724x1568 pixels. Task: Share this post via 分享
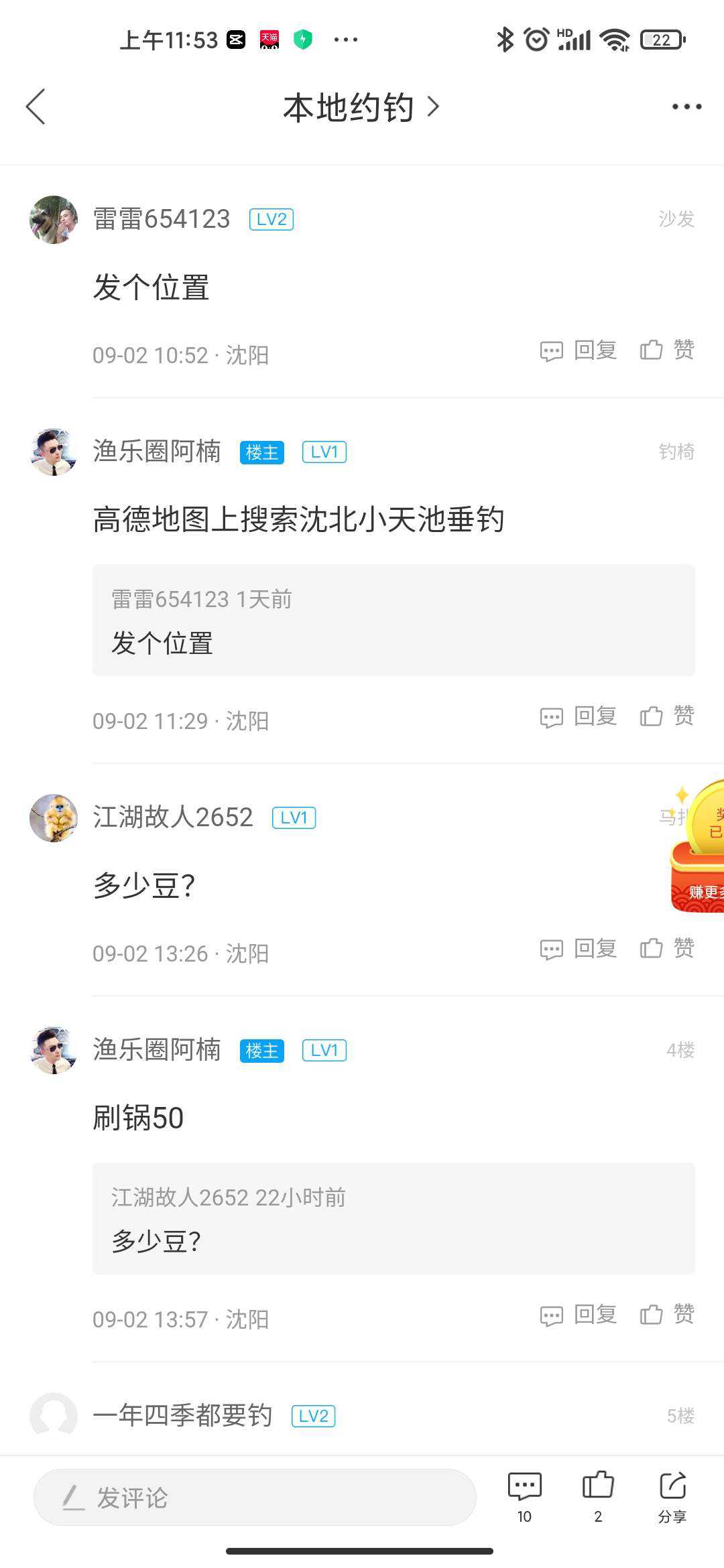coord(672,1496)
